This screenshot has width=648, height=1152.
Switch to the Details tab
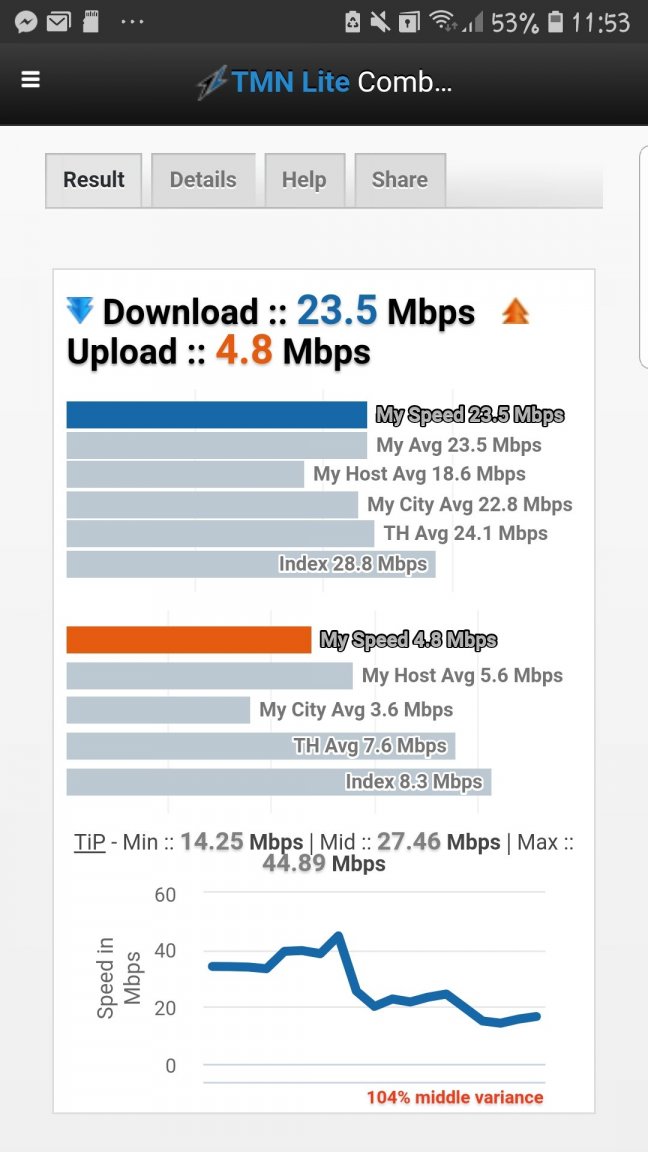tap(203, 180)
